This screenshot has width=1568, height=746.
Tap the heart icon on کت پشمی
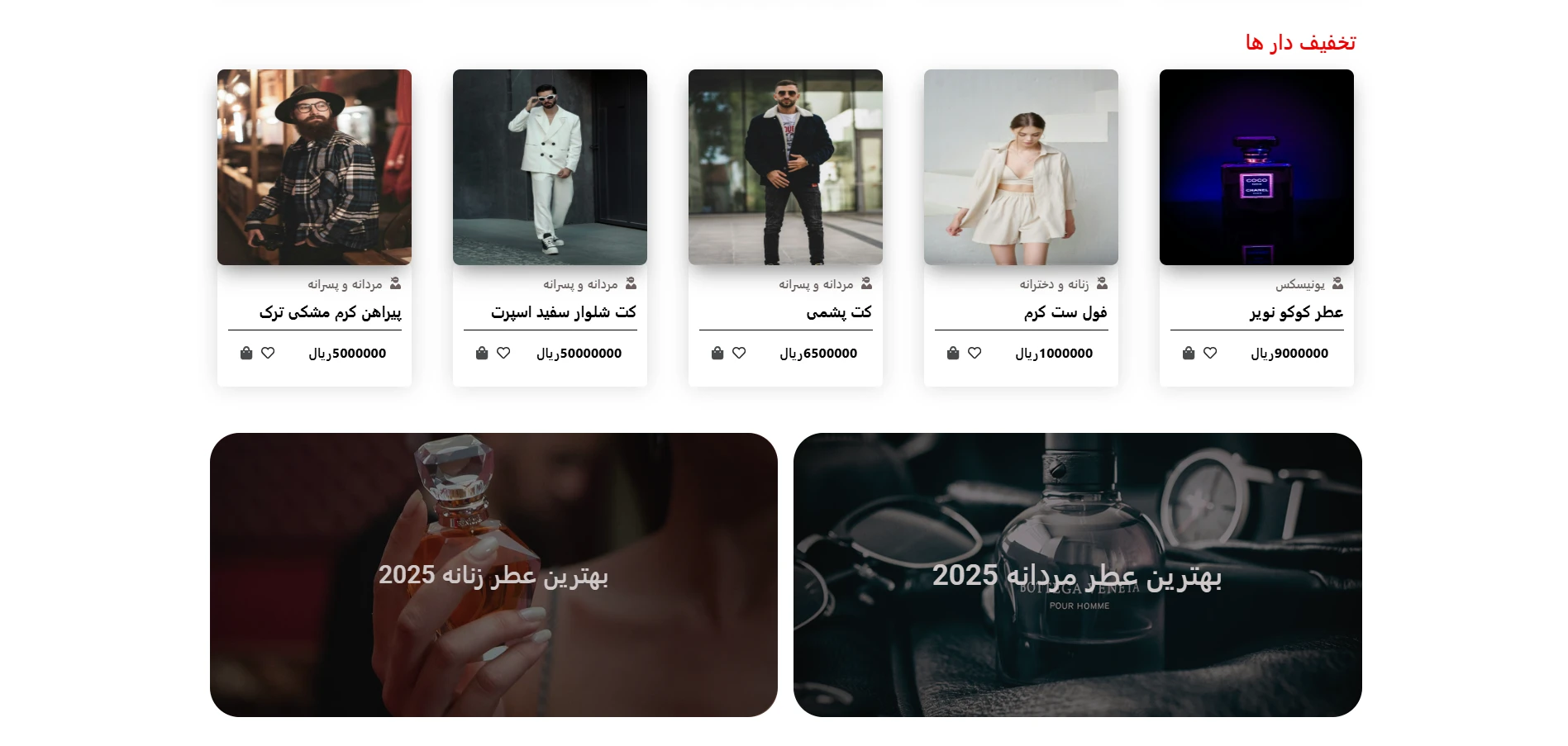tap(739, 353)
